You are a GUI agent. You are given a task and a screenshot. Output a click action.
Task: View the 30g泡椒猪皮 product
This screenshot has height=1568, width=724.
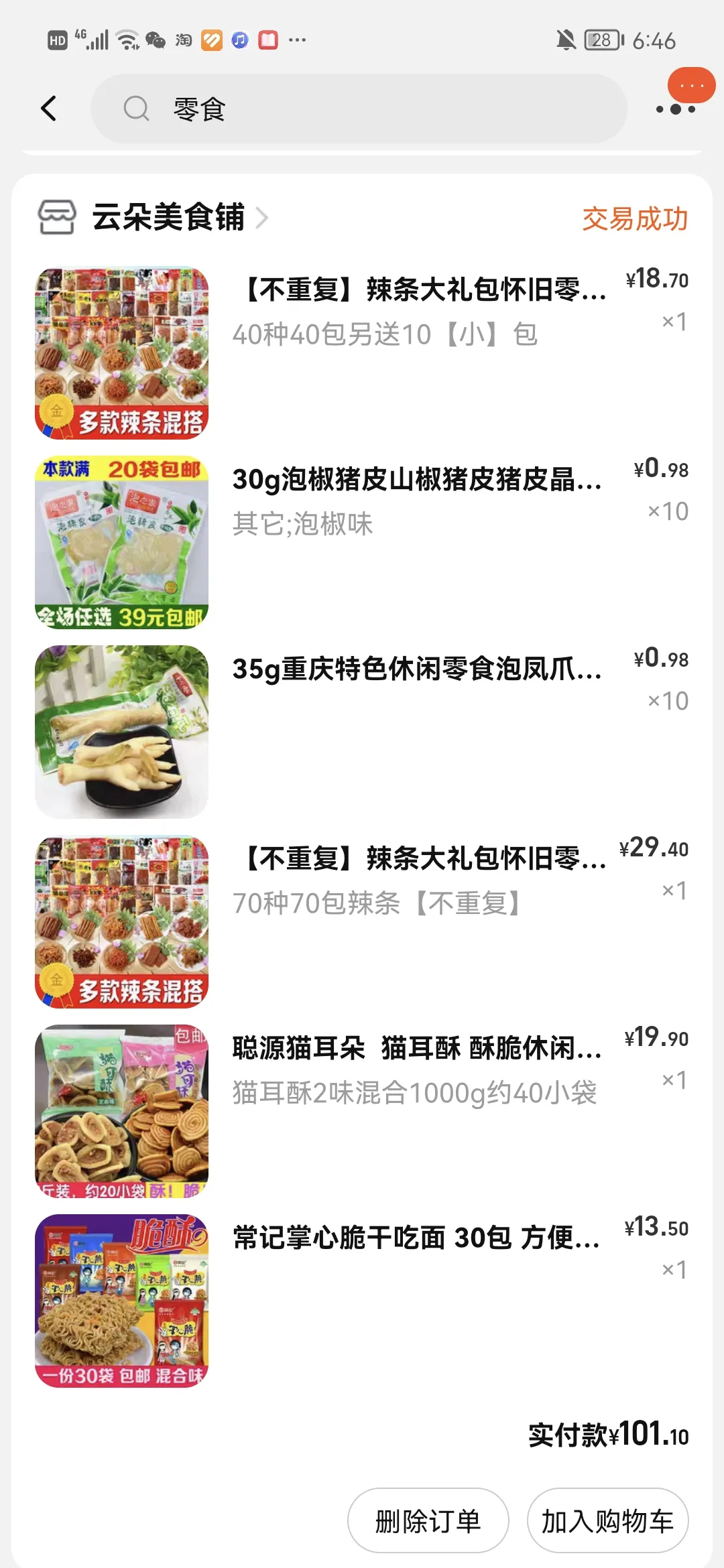(x=416, y=480)
